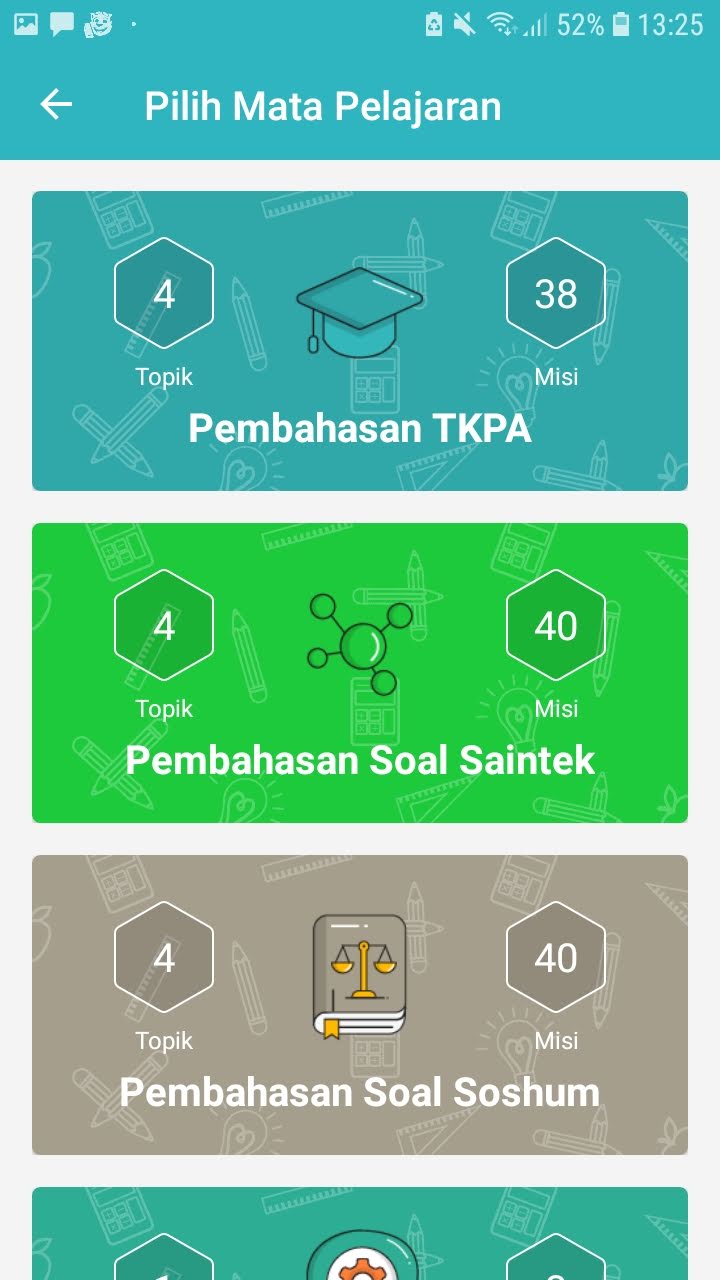The image size is (720, 1280).
Task: Tap the molecule icon on Pembahasan Soal Saintek card
Action: tap(360, 630)
